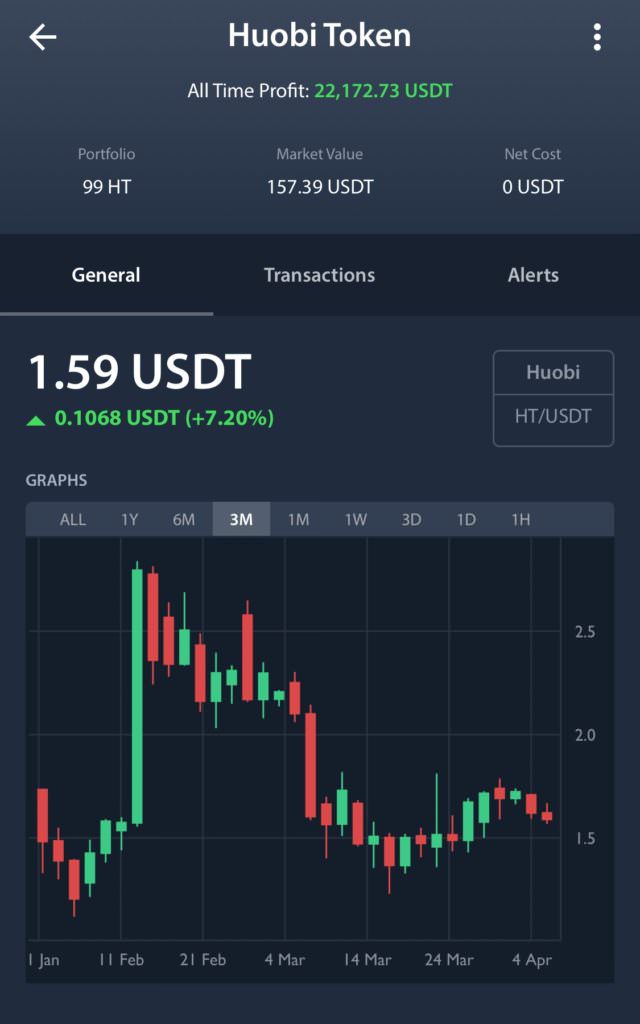Image resolution: width=640 pixels, height=1024 pixels.
Task: Switch graph to the 1Y range
Action: pos(130,520)
